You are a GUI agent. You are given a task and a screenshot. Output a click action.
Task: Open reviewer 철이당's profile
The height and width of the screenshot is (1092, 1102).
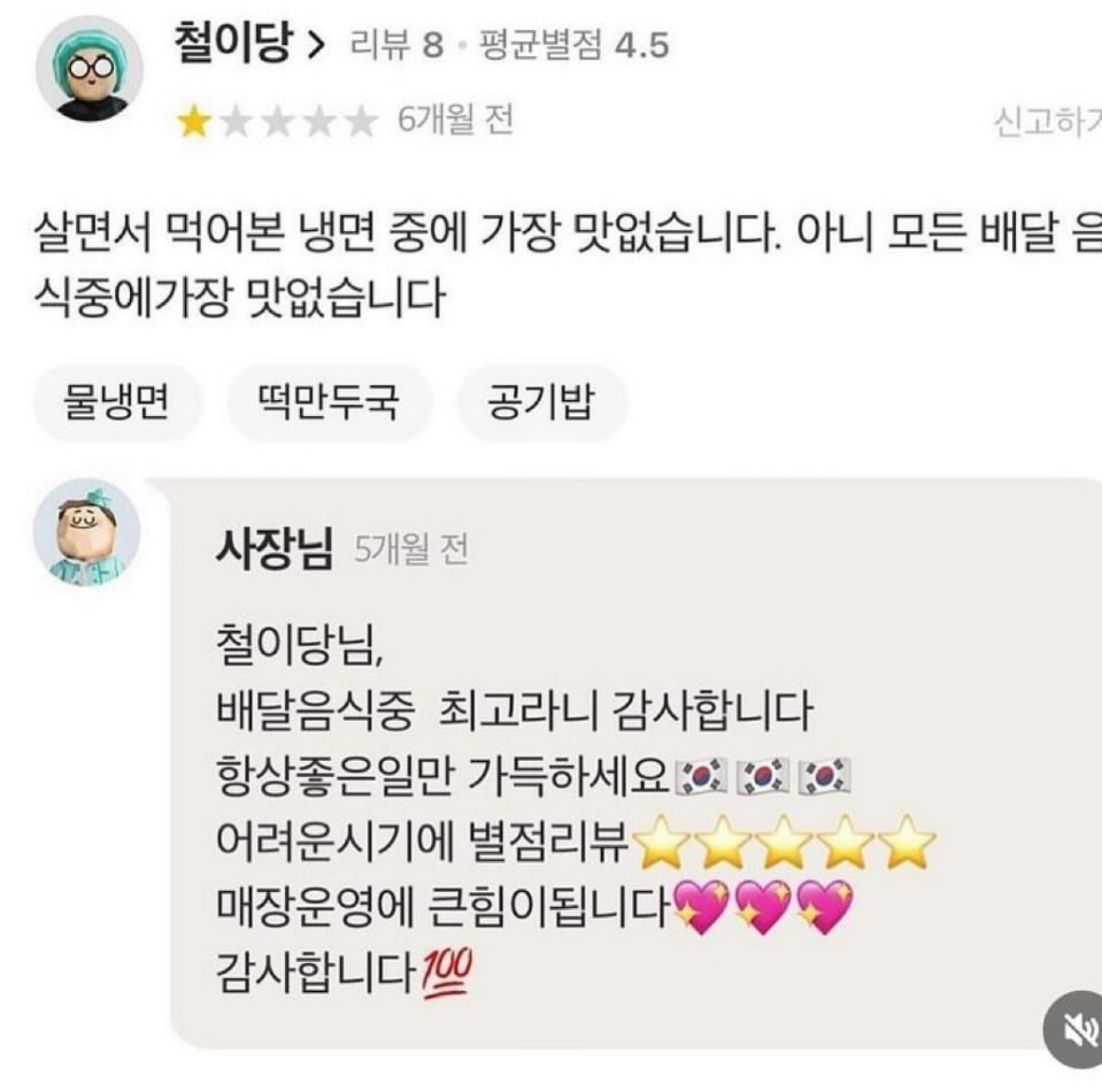pos(249,44)
